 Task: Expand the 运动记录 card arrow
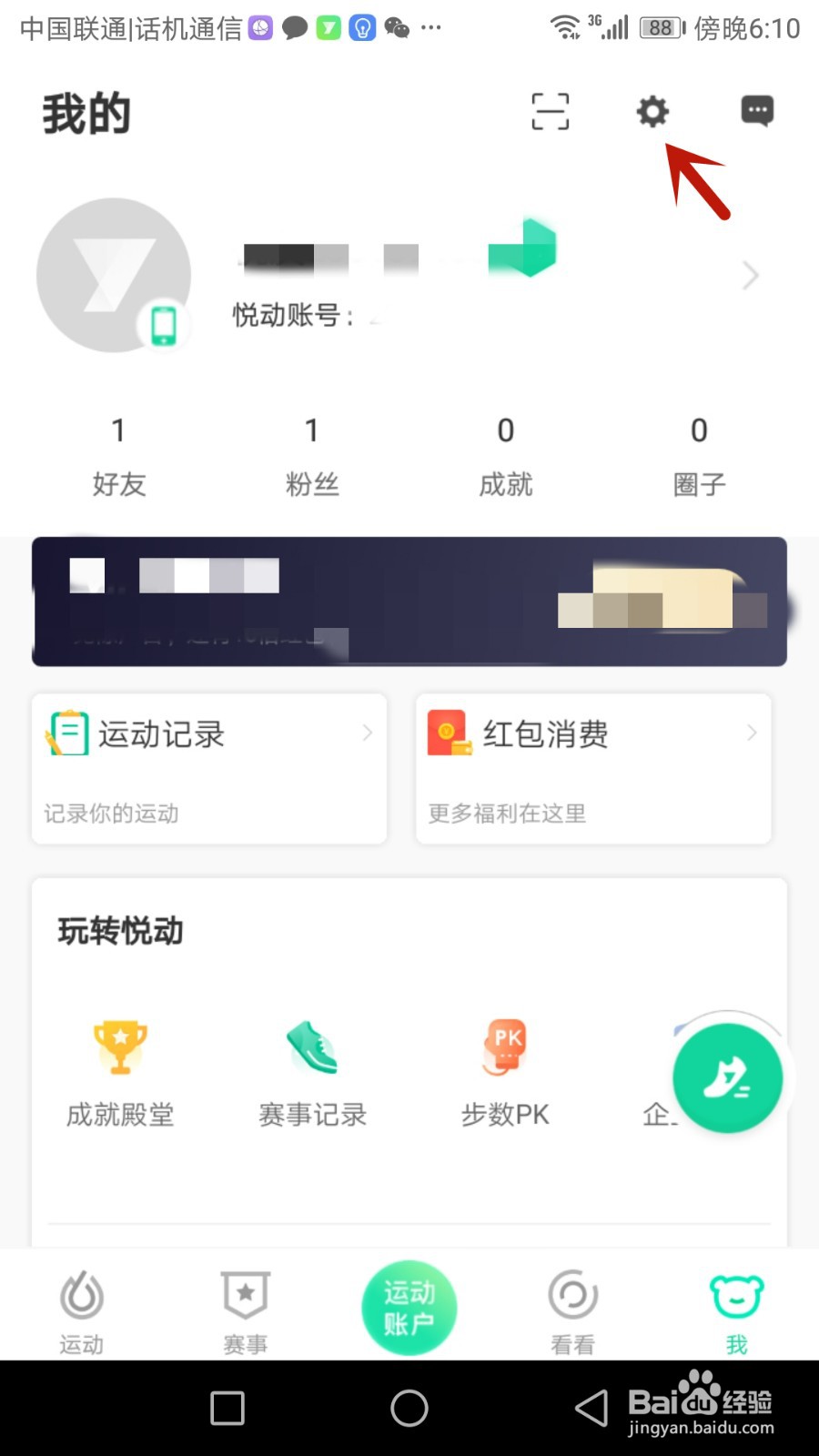(367, 733)
